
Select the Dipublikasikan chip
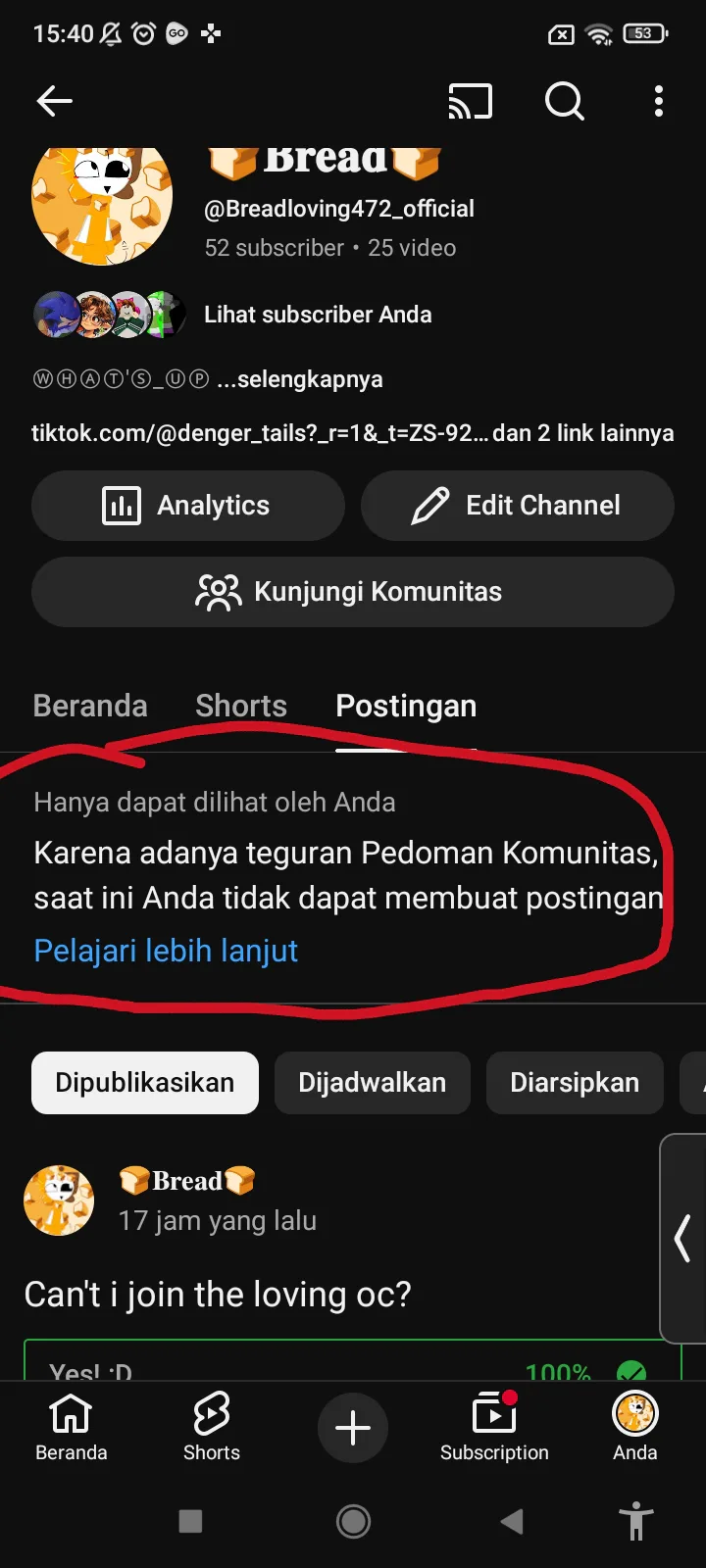coord(145,1083)
